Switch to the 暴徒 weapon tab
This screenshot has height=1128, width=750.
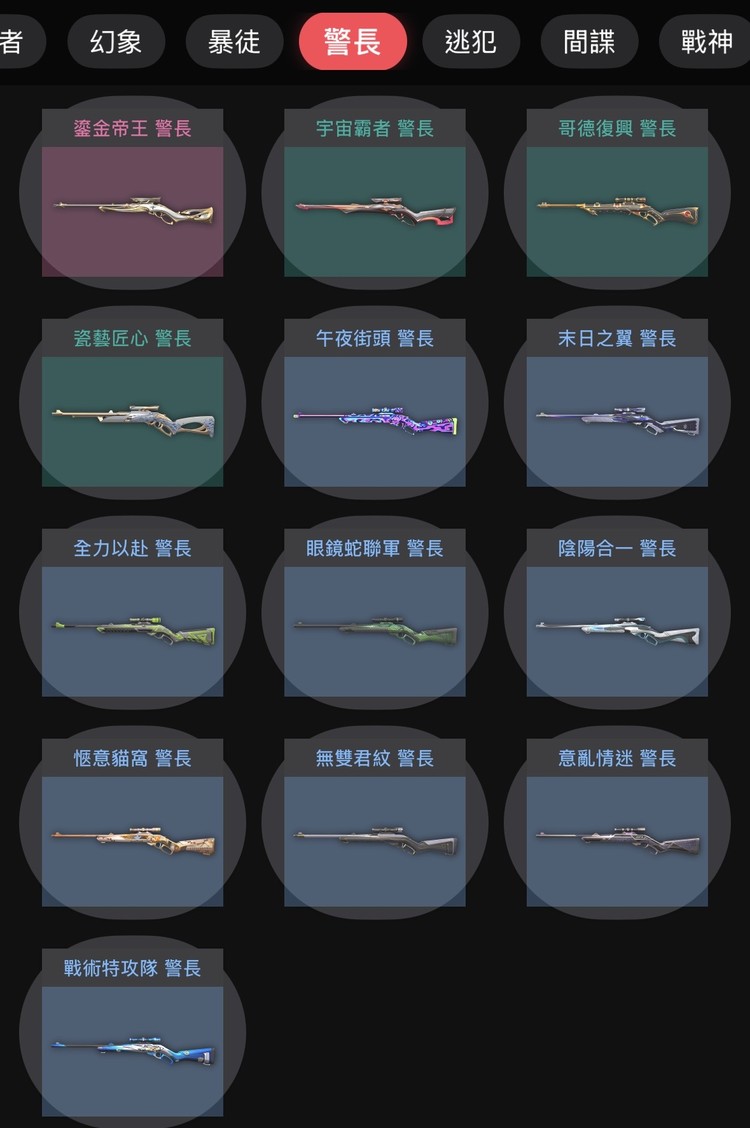click(x=234, y=42)
